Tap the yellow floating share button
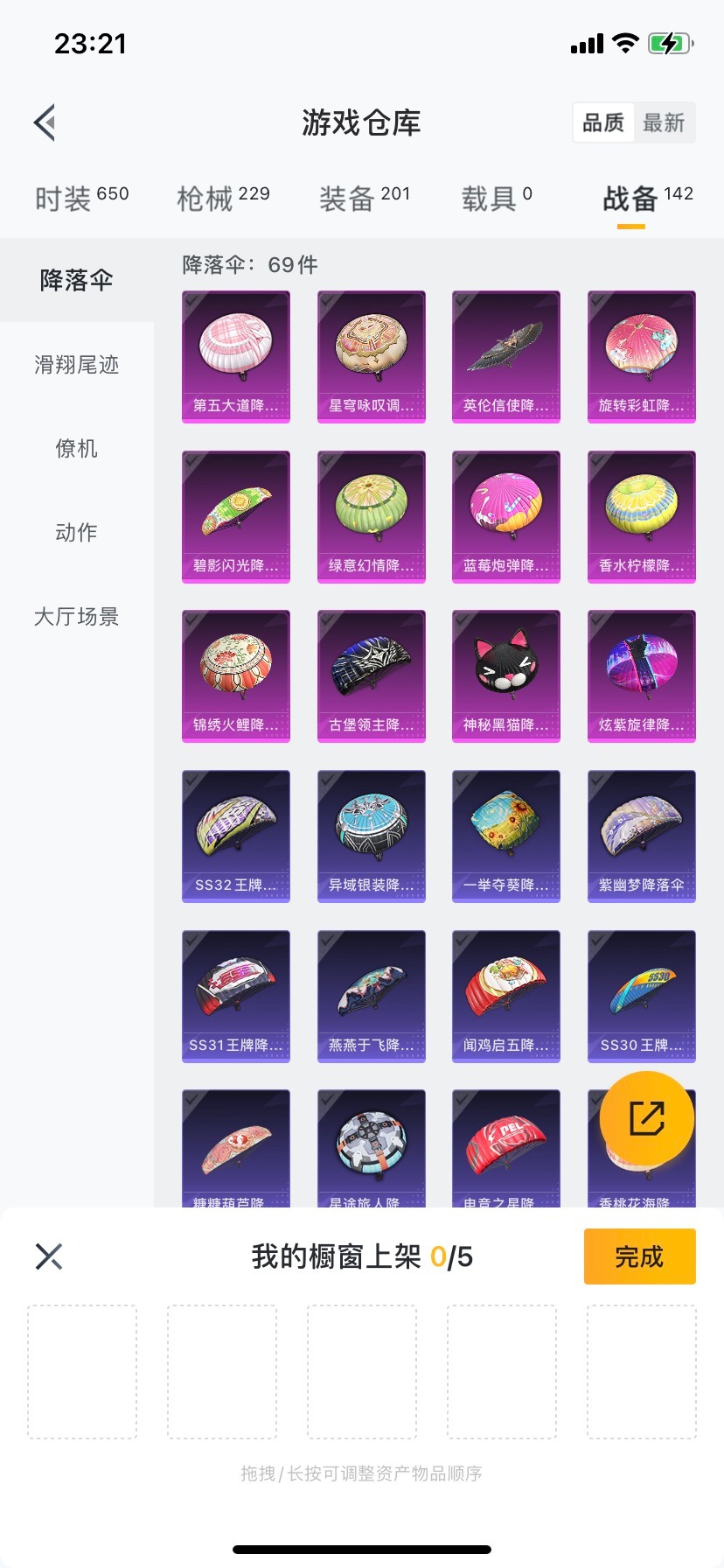Image resolution: width=724 pixels, height=1568 pixels. click(647, 1118)
